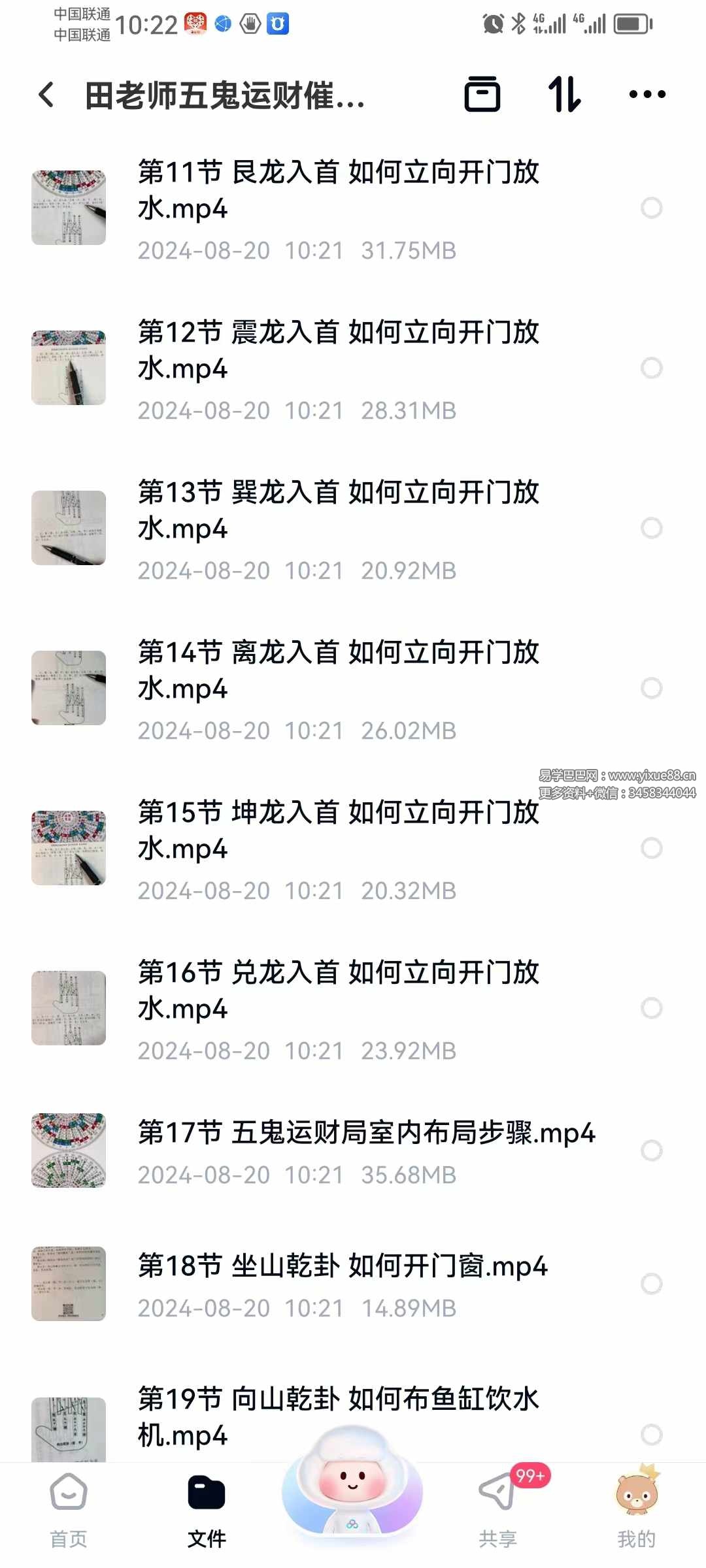Screen dimensions: 706x1568
Task: Open the three-dot overflow menu
Action: 647,95
